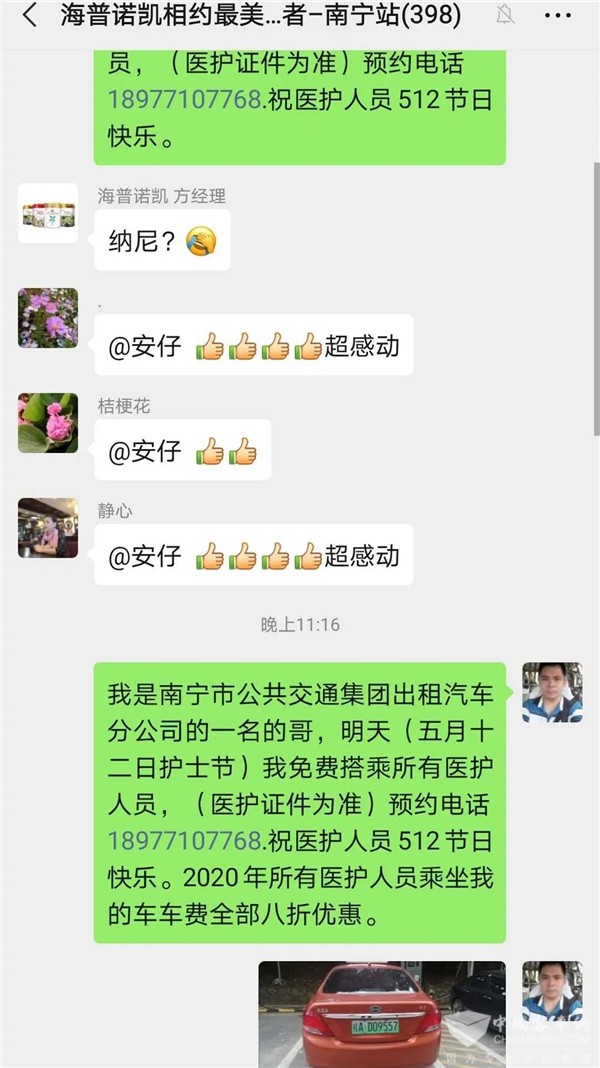Open sender's avatar beside the 晚上11:16 message

552,692
